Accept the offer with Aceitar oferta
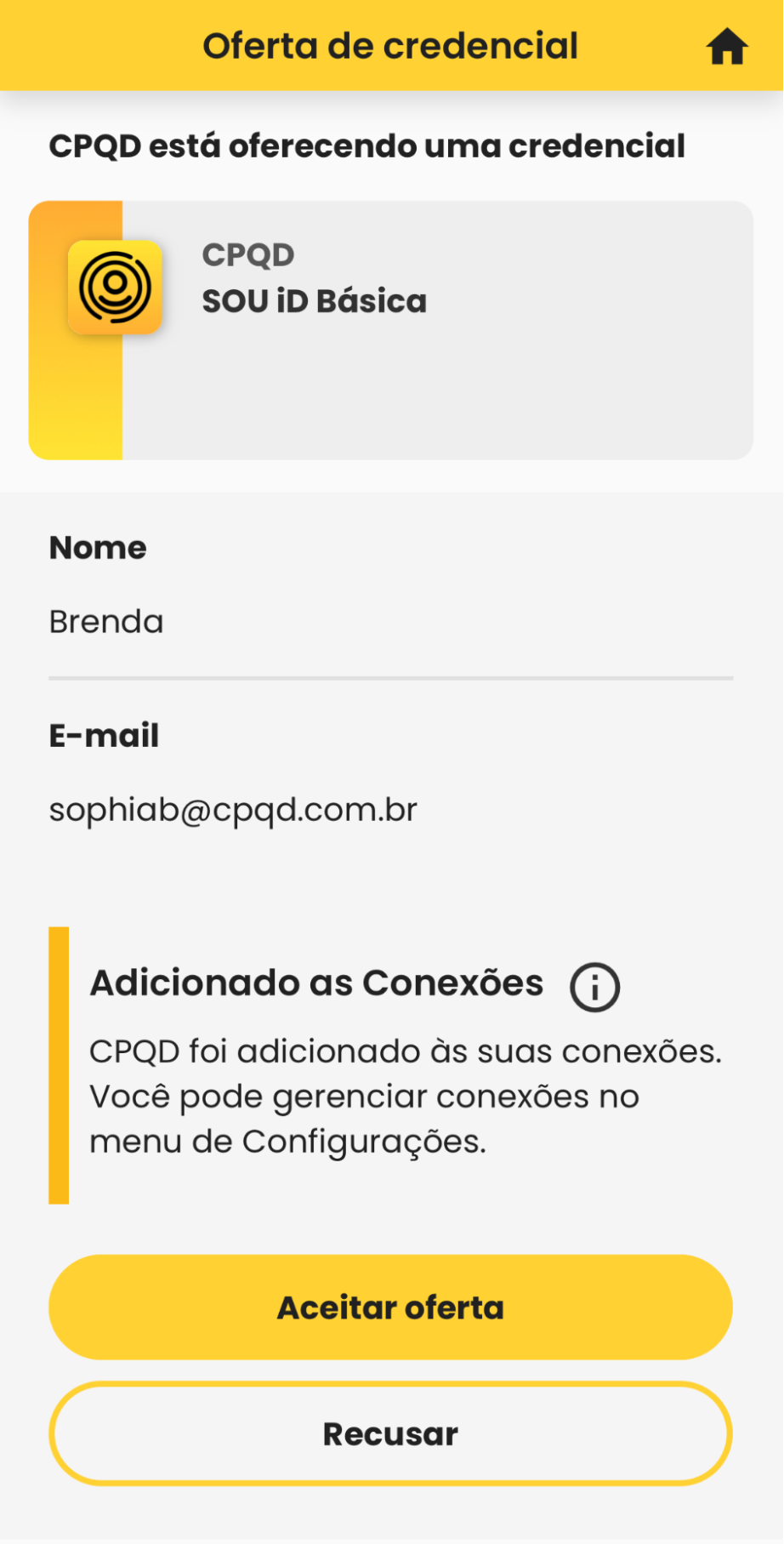Image resolution: width=784 pixels, height=1544 pixels. [390, 1307]
